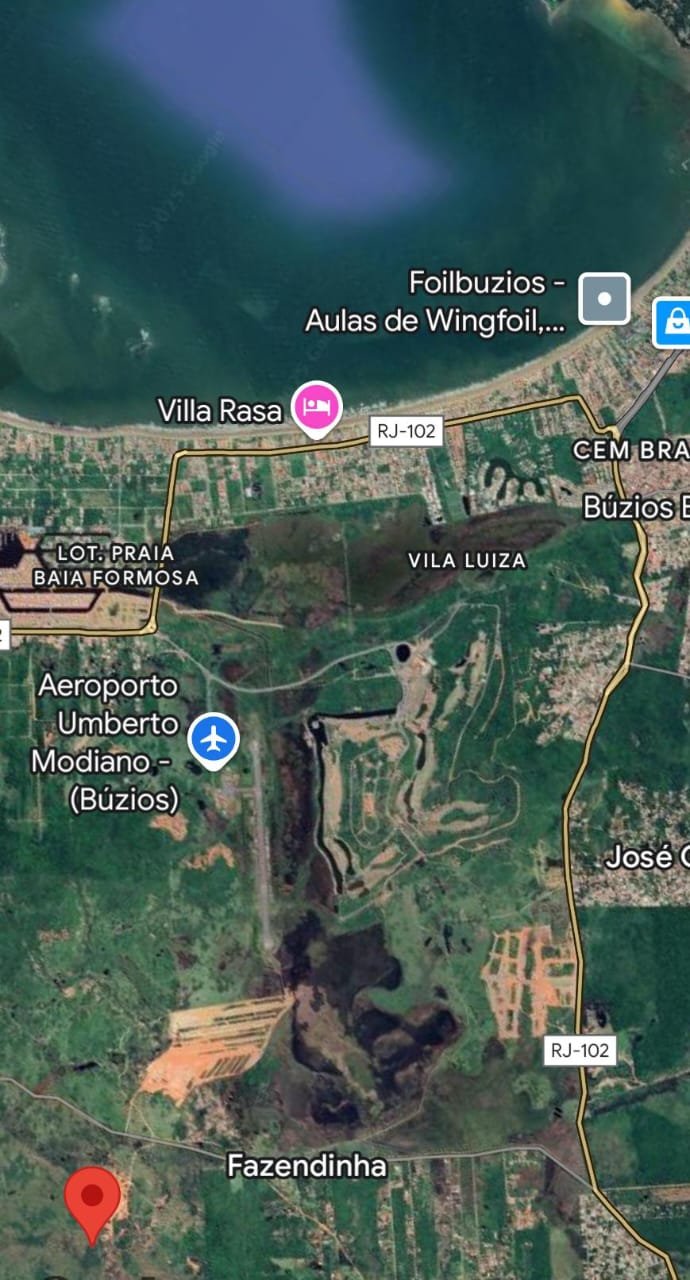This screenshot has width=690, height=1280.
Task: Select the Foilbuzios wingfoil lessons marker
Action: coord(605,298)
